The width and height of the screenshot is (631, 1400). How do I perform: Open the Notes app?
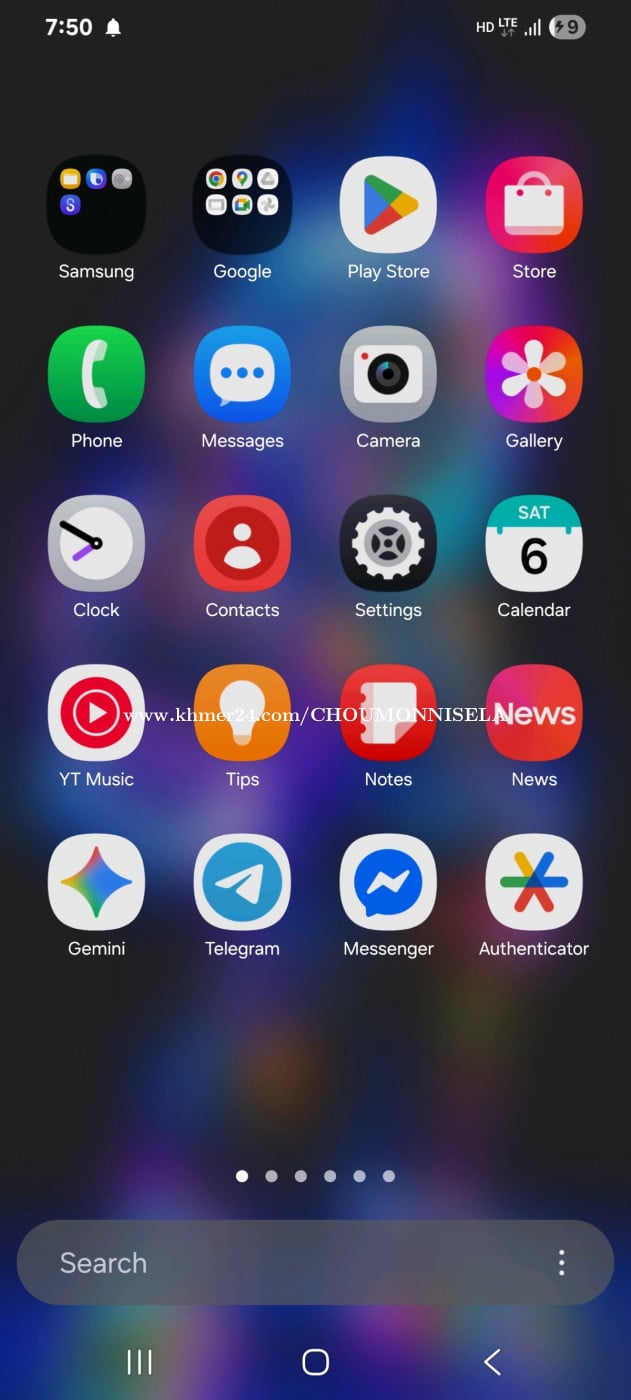pyautogui.click(x=388, y=712)
